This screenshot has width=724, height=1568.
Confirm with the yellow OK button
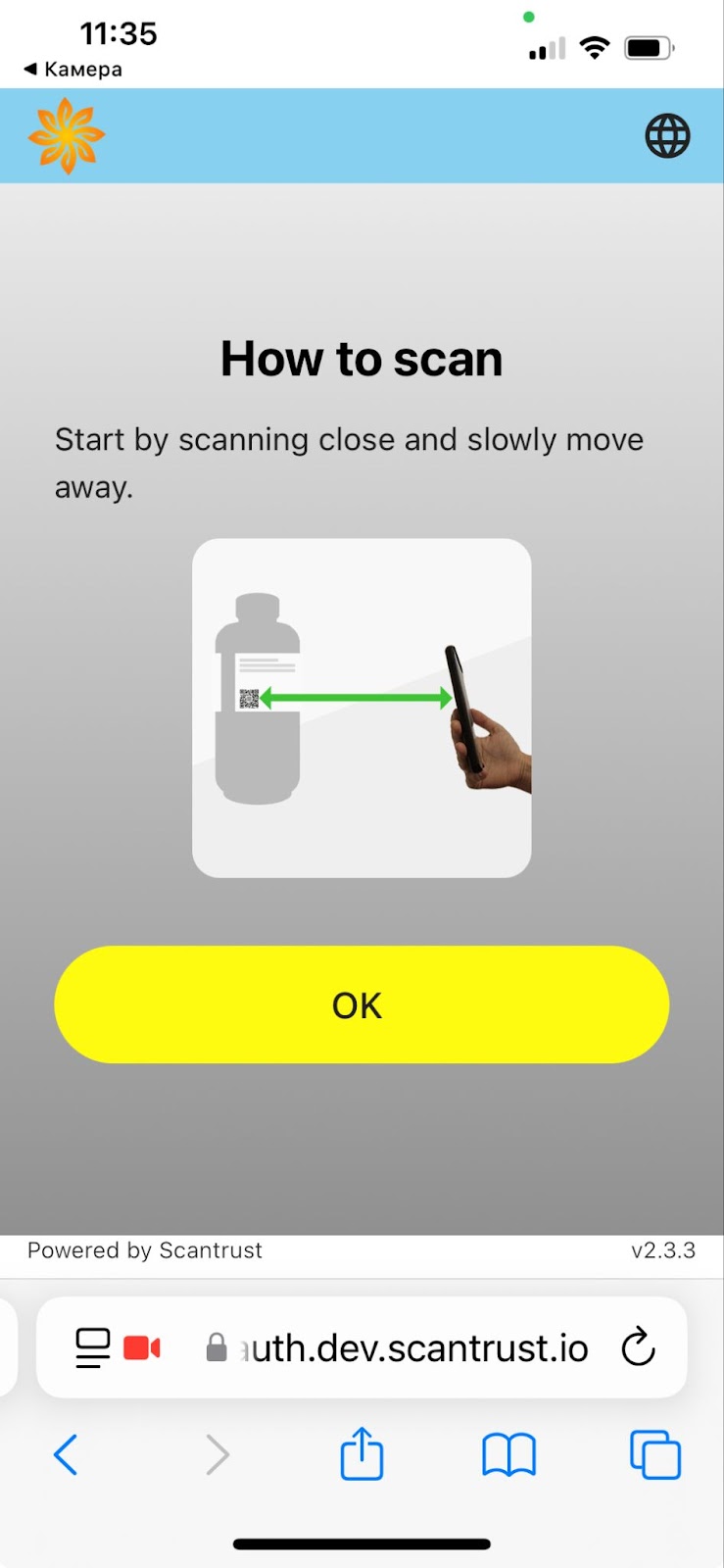(x=361, y=1004)
